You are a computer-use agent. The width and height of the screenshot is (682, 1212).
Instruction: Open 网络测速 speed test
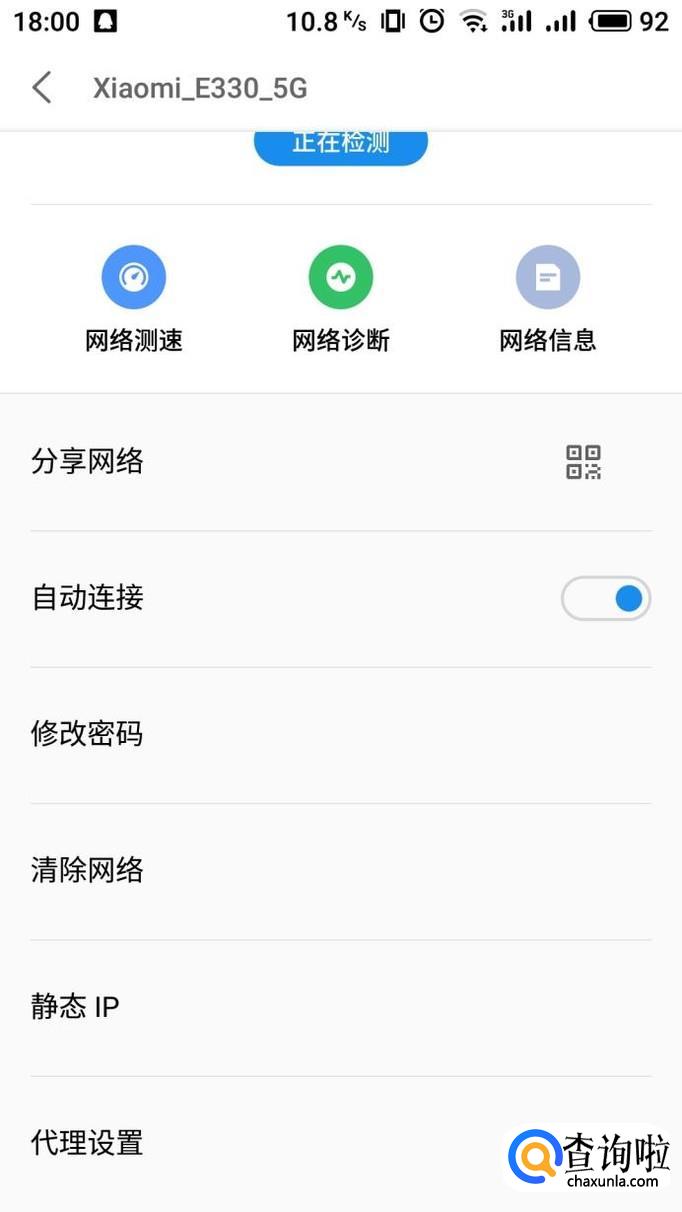pyautogui.click(x=133, y=298)
